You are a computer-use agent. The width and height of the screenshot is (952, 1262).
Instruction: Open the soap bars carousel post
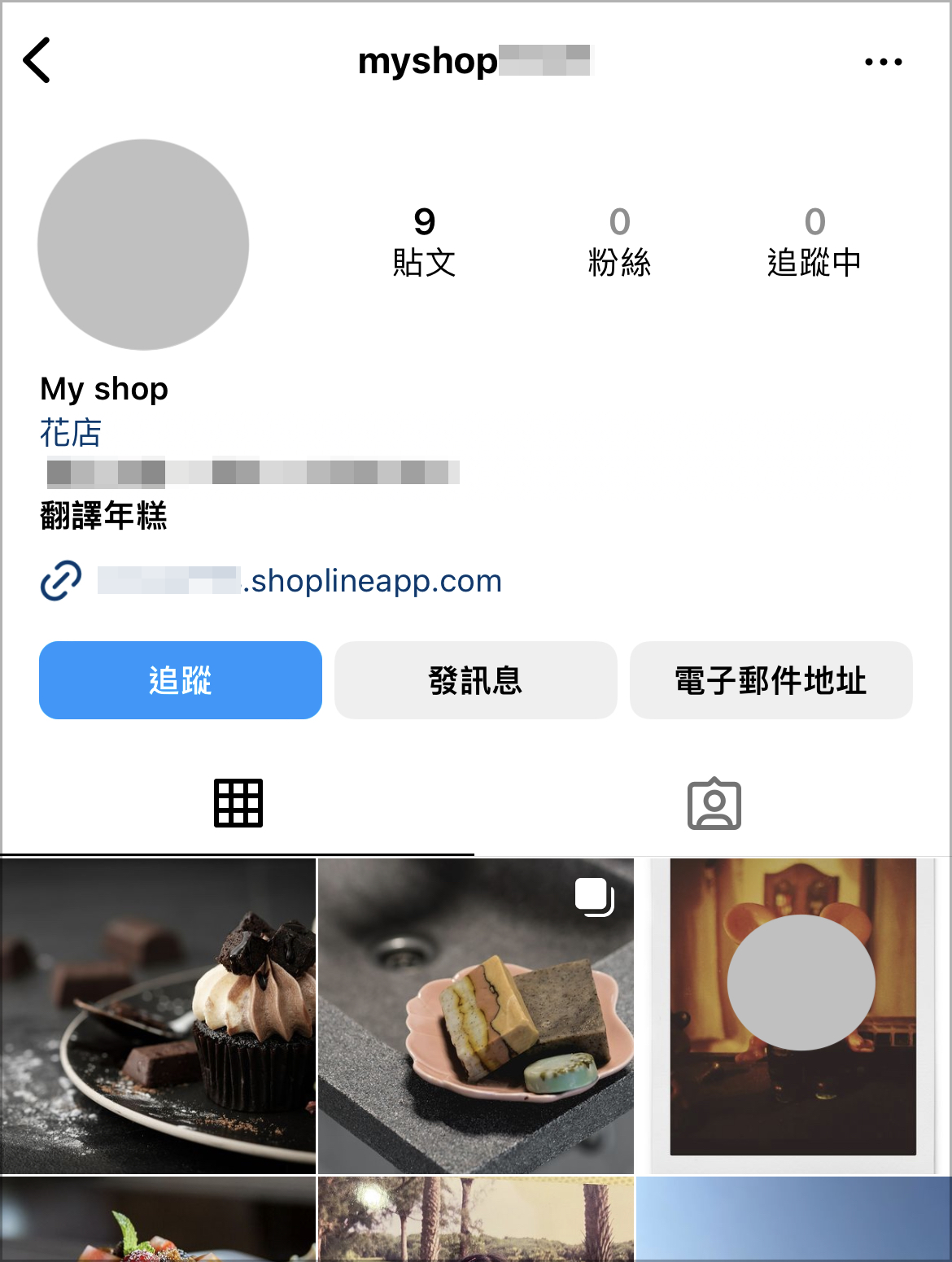click(475, 1015)
